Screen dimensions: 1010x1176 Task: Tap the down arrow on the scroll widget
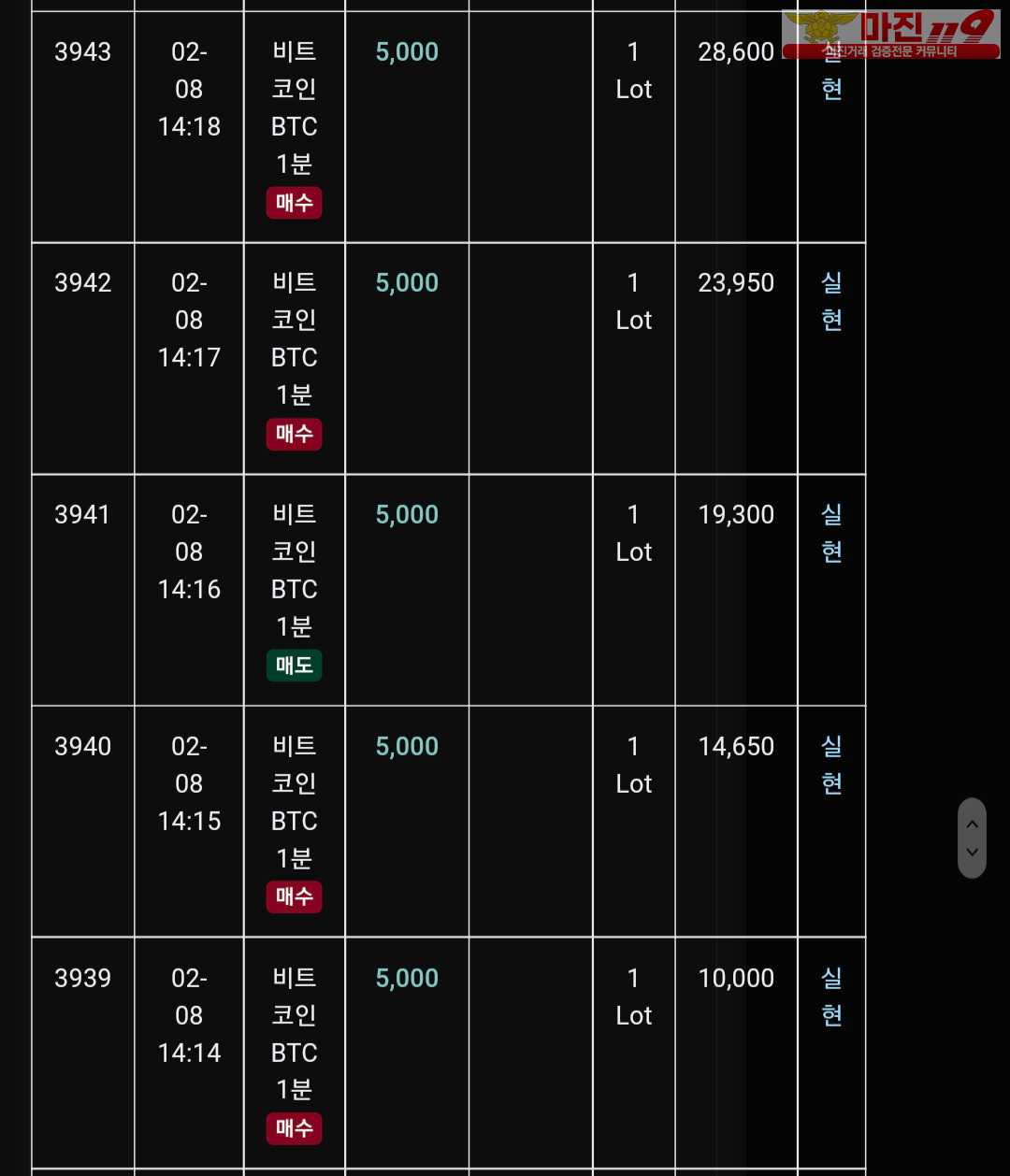tap(972, 852)
